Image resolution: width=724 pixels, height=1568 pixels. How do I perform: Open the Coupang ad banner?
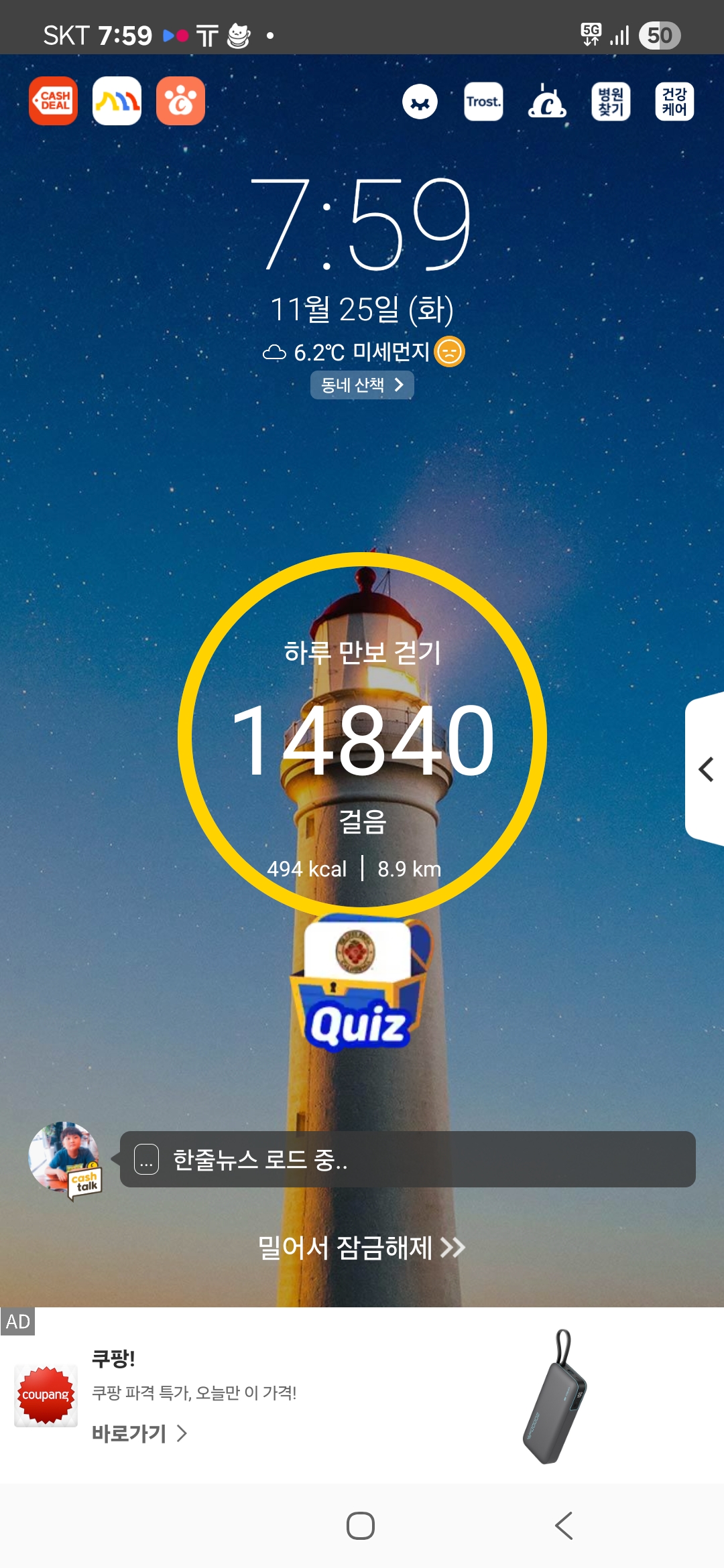362,1394
